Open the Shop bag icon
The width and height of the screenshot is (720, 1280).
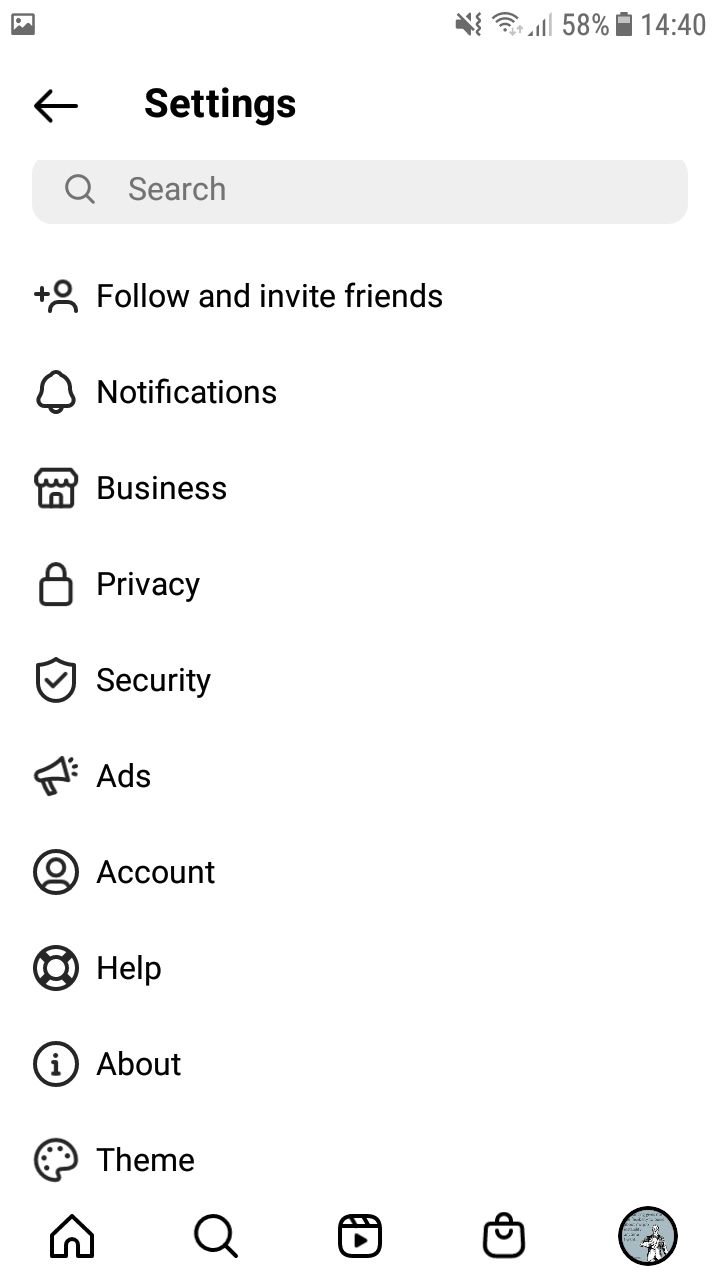pyautogui.click(x=504, y=1236)
